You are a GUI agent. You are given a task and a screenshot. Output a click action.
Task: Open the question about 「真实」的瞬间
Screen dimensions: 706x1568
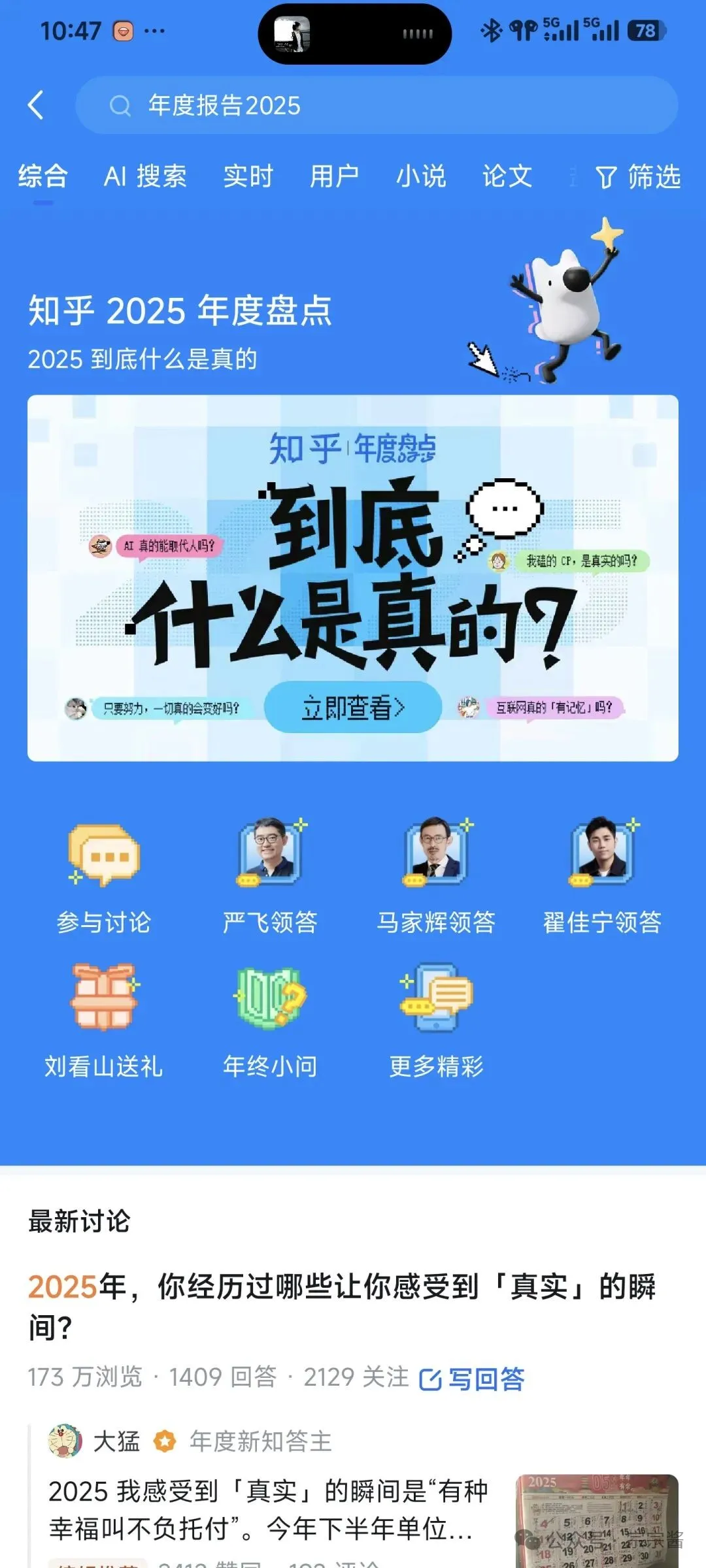pyautogui.click(x=342, y=1307)
